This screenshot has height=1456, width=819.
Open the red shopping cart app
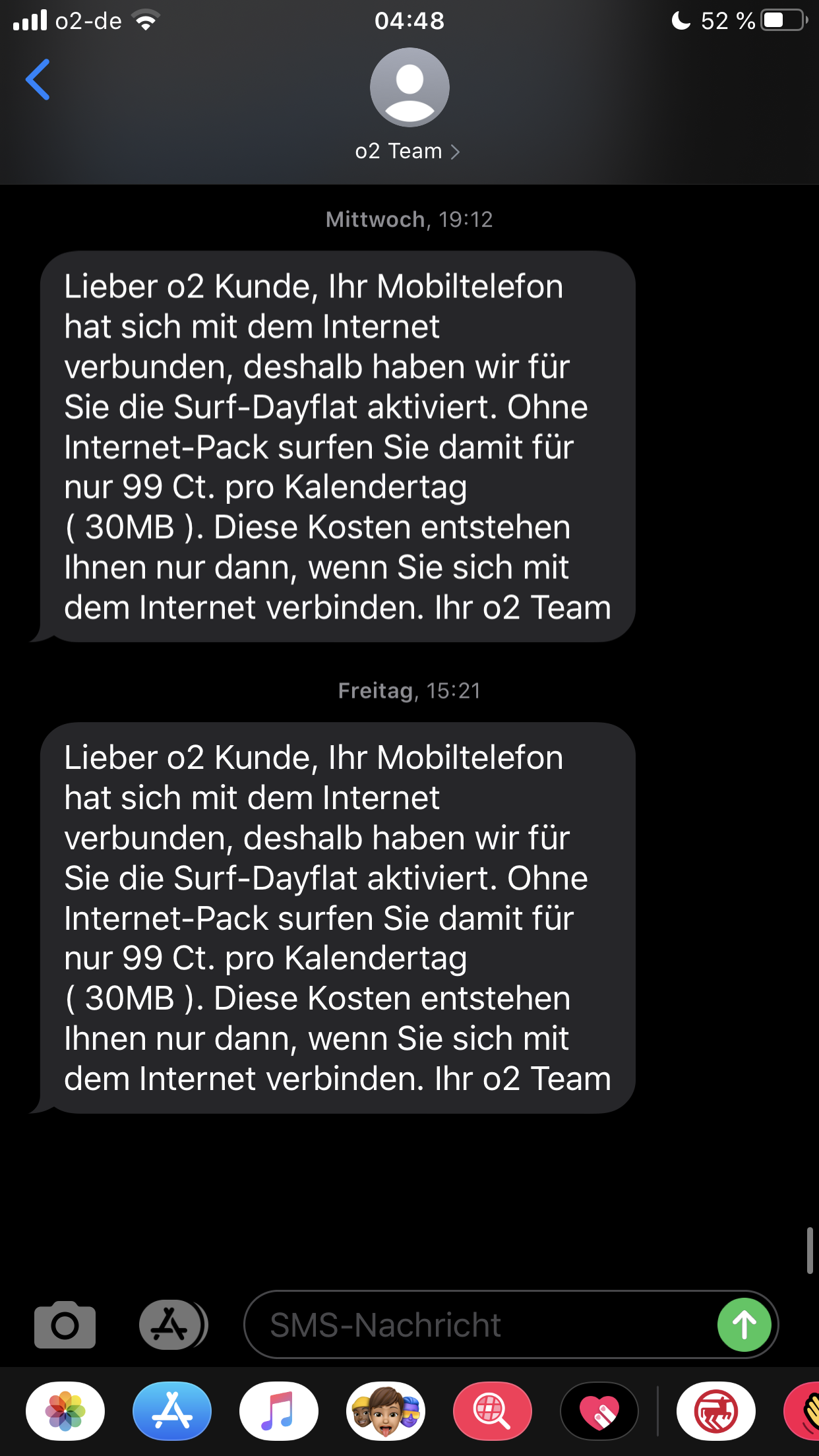point(715,1411)
